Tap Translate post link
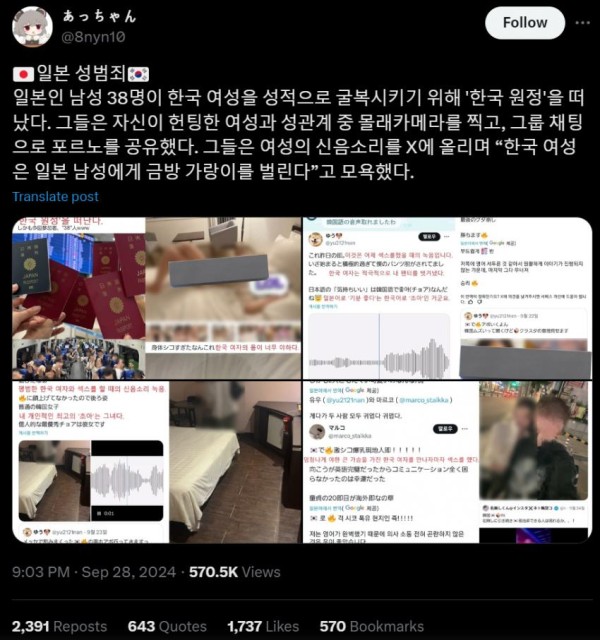This screenshot has height=640, width=600. 55,197
